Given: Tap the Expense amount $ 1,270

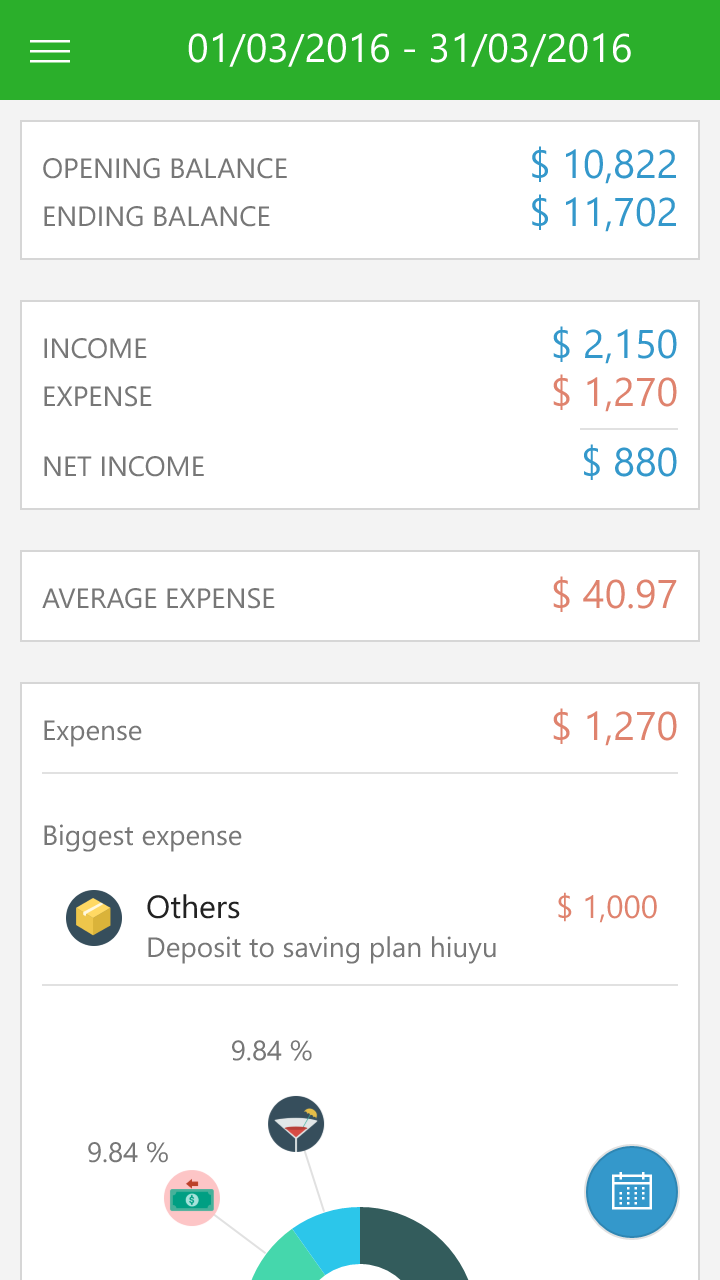Looking at the screenshot, I should pos(616,392).
